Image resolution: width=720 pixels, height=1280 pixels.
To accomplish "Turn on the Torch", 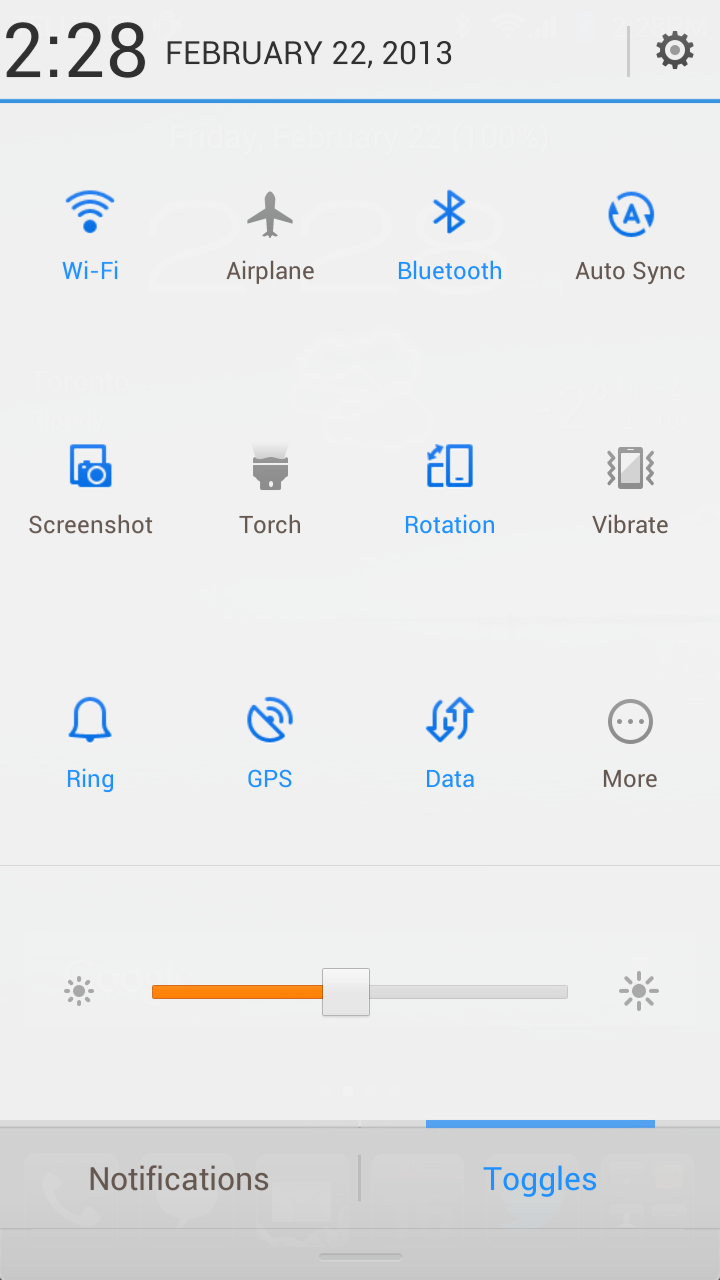I will click(270, 490).
